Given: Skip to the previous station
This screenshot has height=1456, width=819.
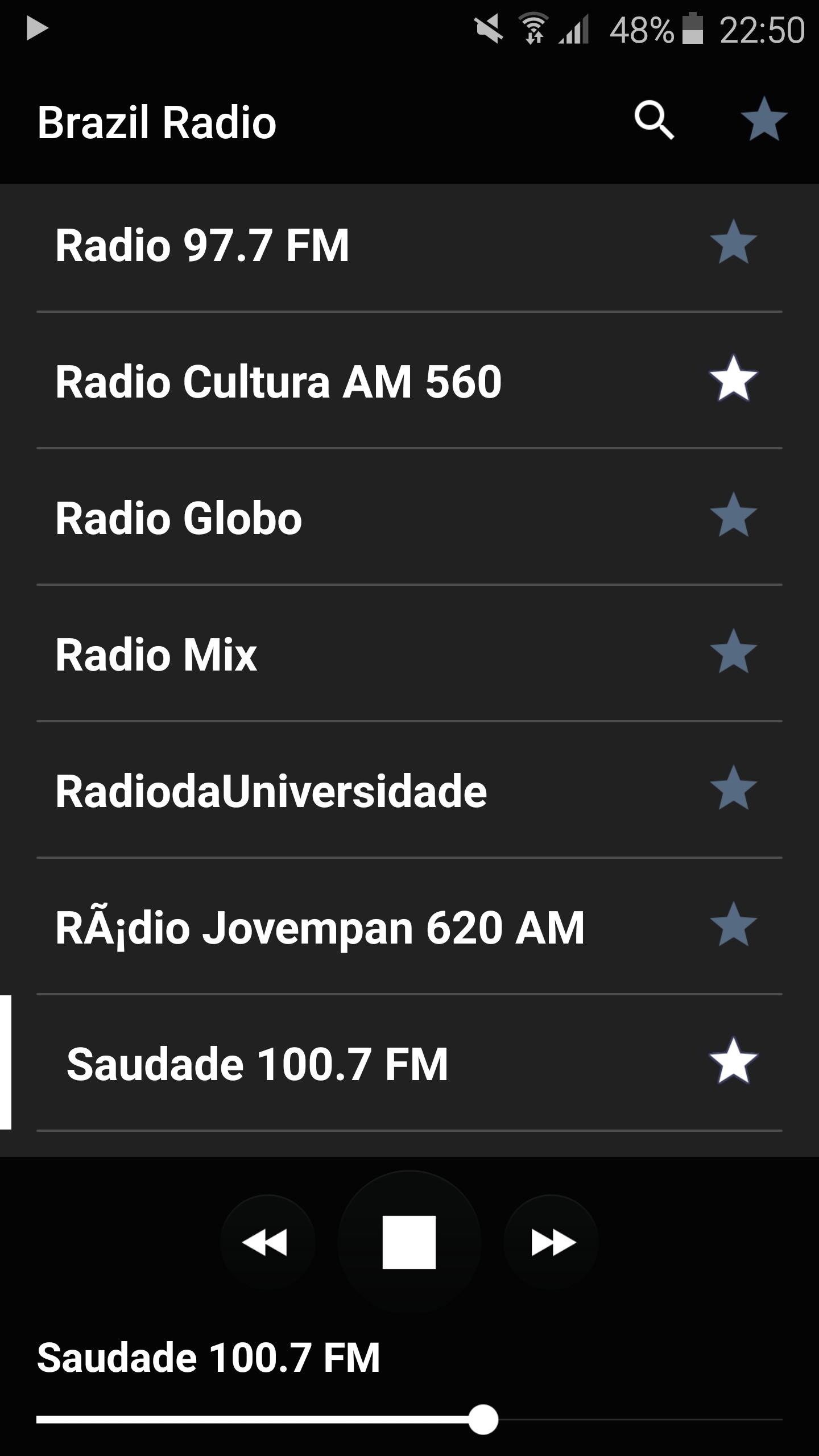Looking at the screenshot, I should tap(266, 1242).
